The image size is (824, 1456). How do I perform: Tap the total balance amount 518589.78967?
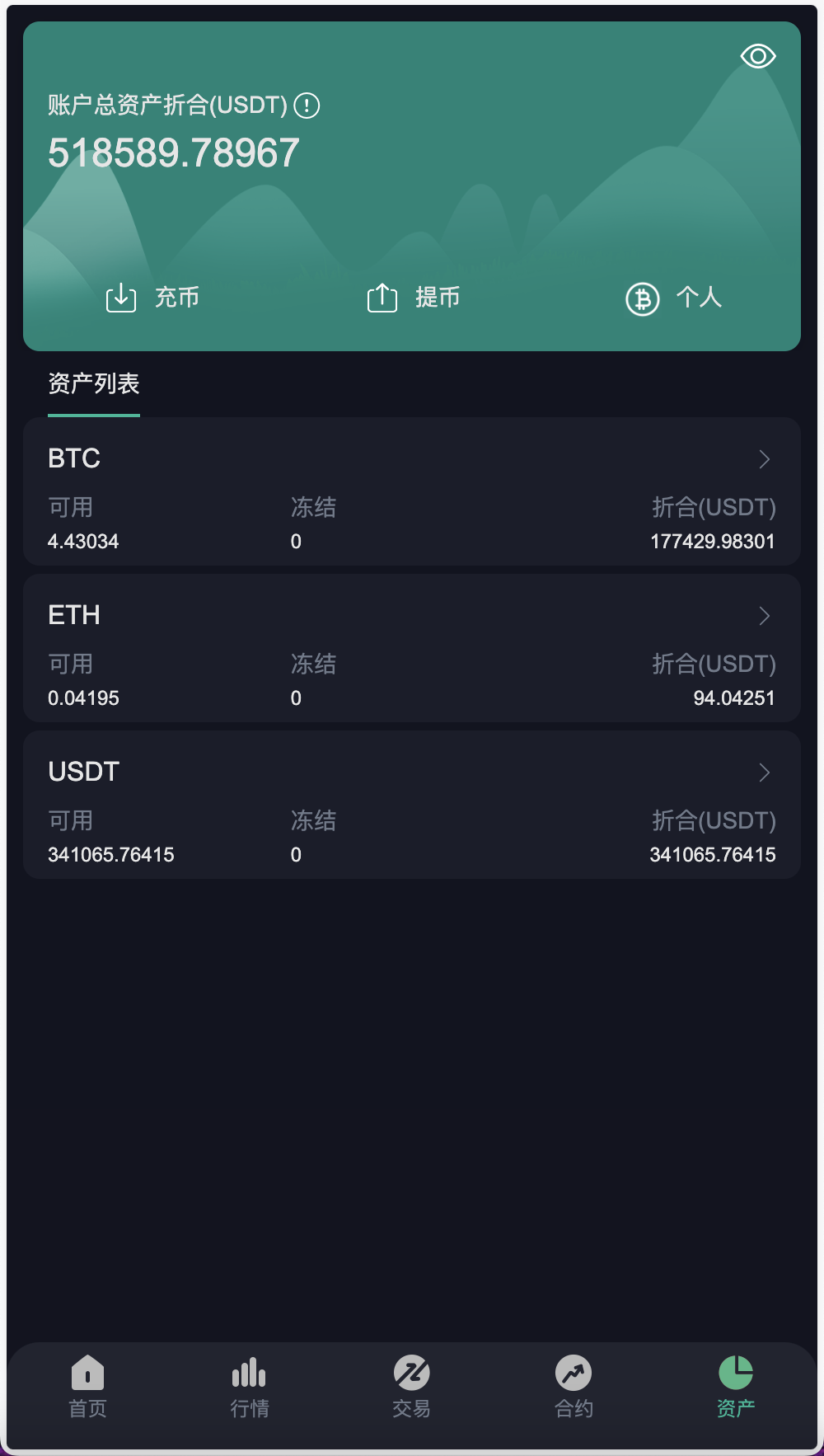173,152
